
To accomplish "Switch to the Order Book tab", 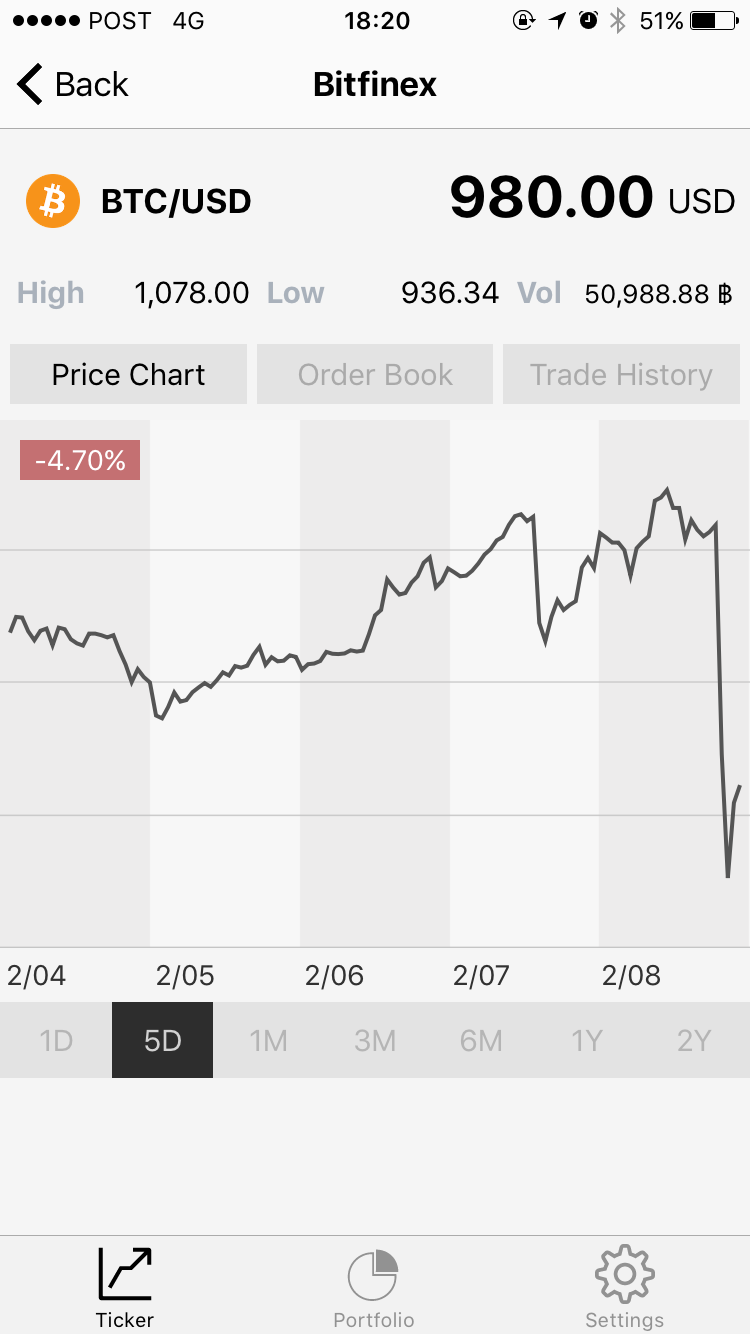I will [375, 375].
